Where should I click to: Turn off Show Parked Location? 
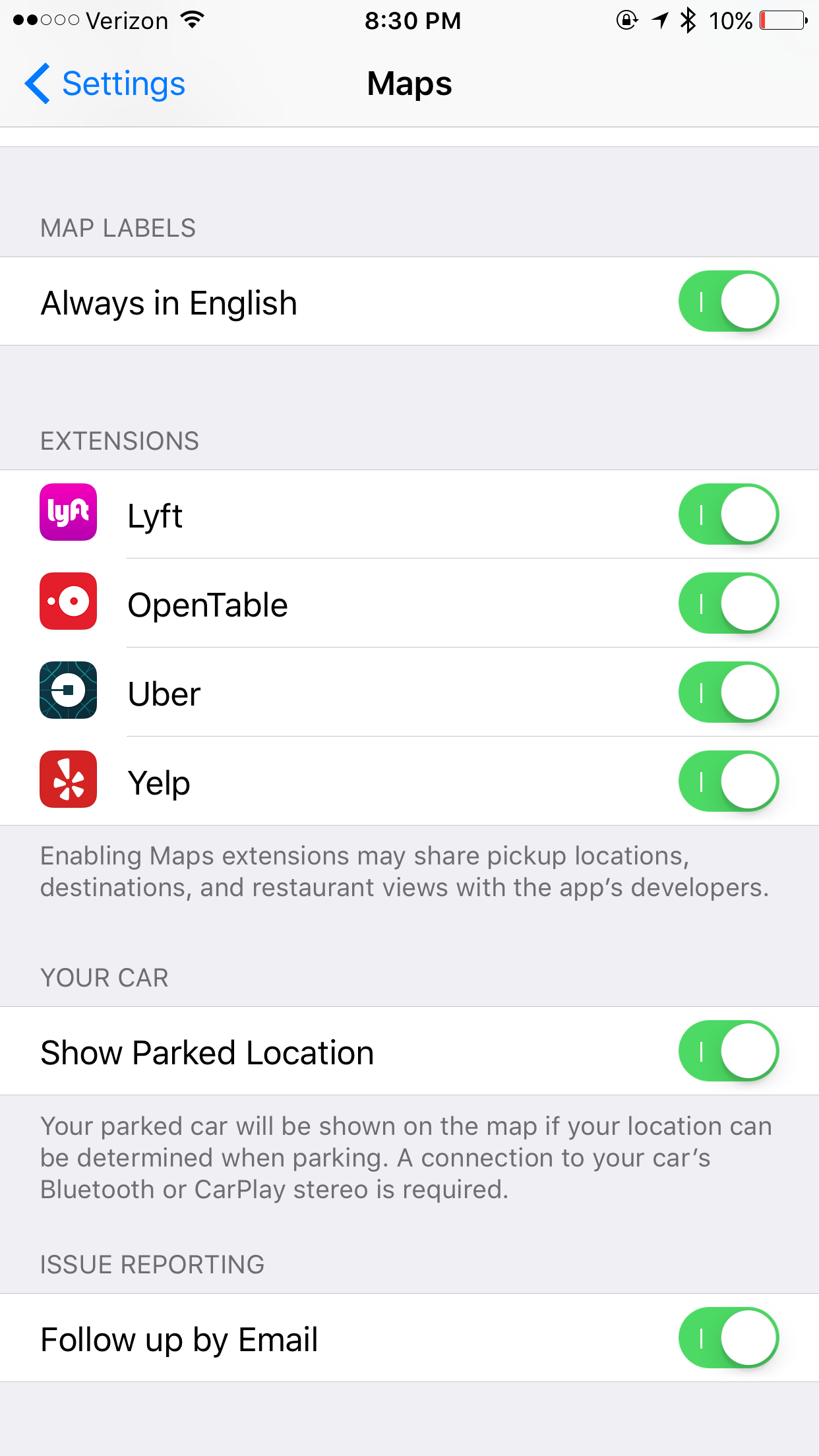729,1051
